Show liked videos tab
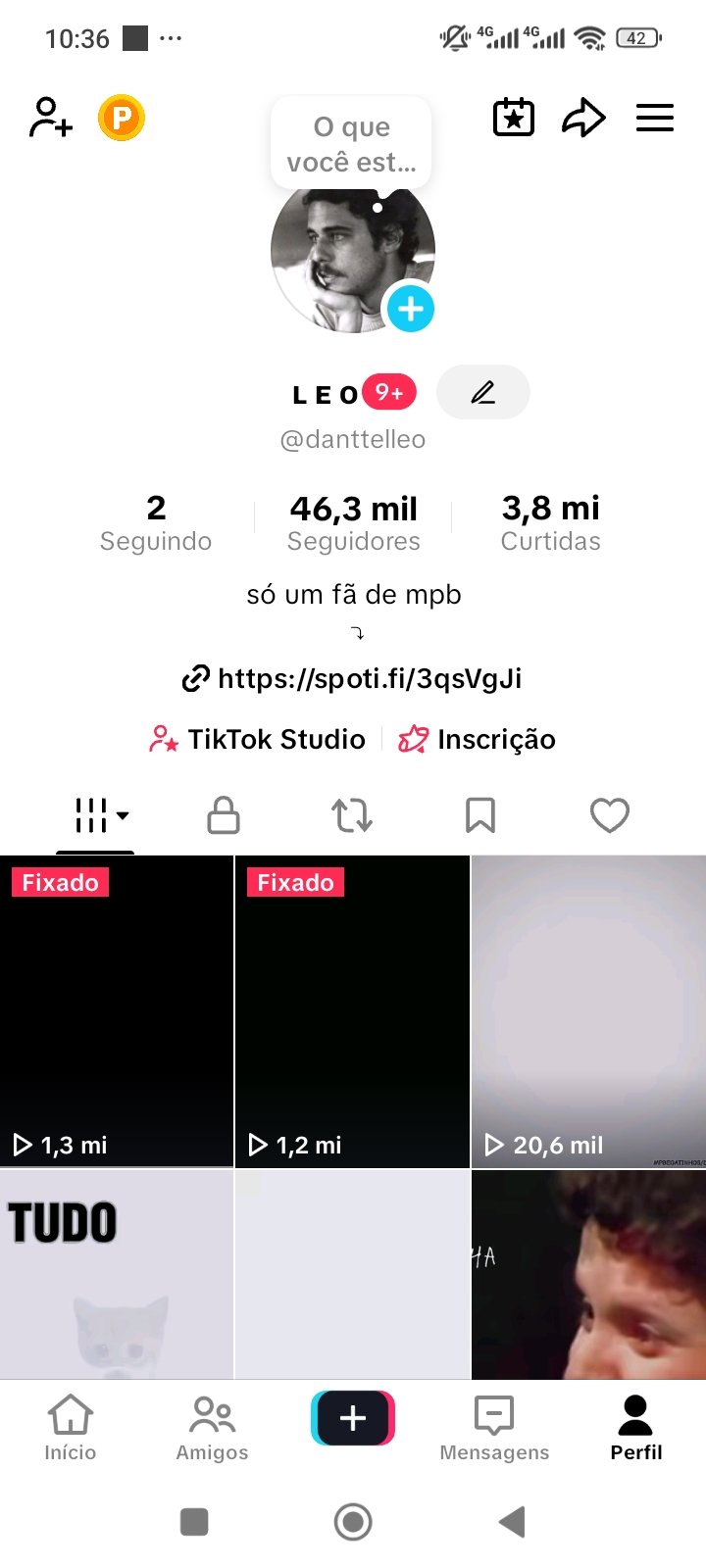The image size is (706, 1568). (x=609, y=815)
